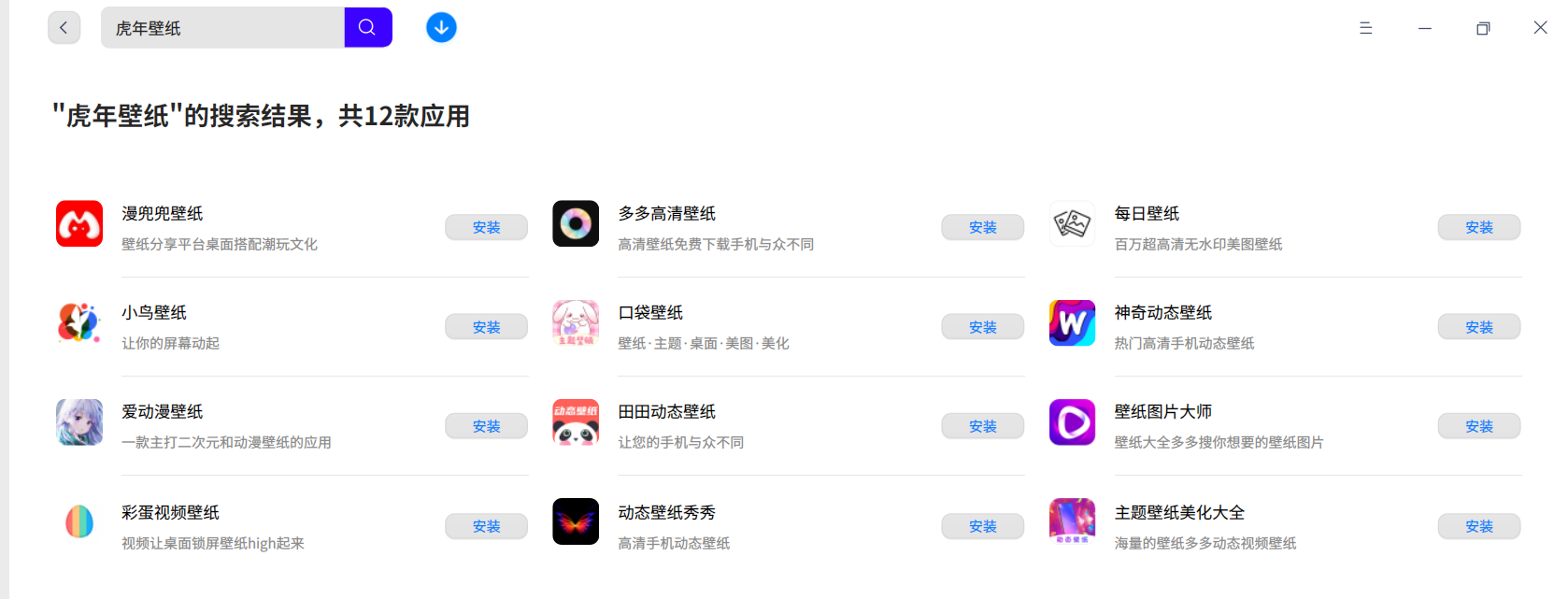Open the downloads manager icon
The image size is (1568, 599).
click(x=441, y=28)
